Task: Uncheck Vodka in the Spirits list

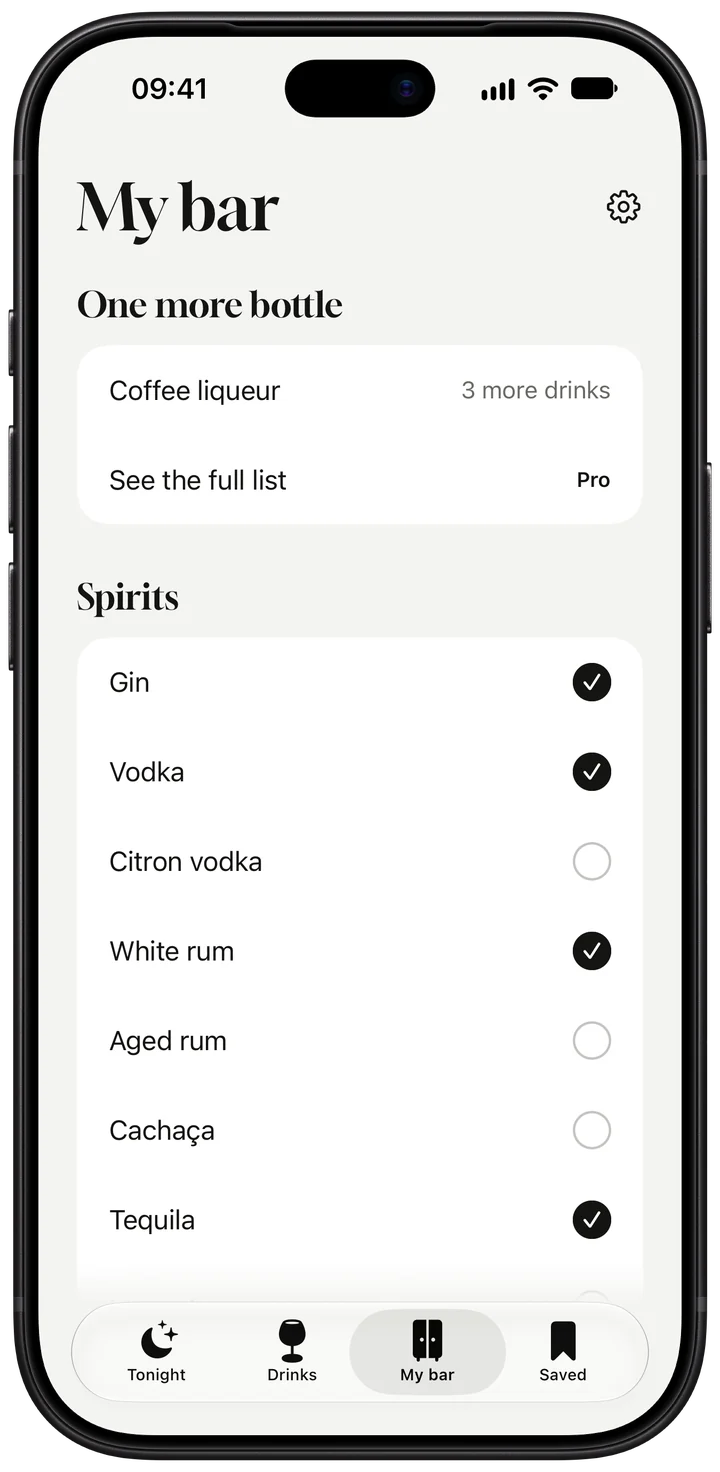Action: click(x=591, y=772)
